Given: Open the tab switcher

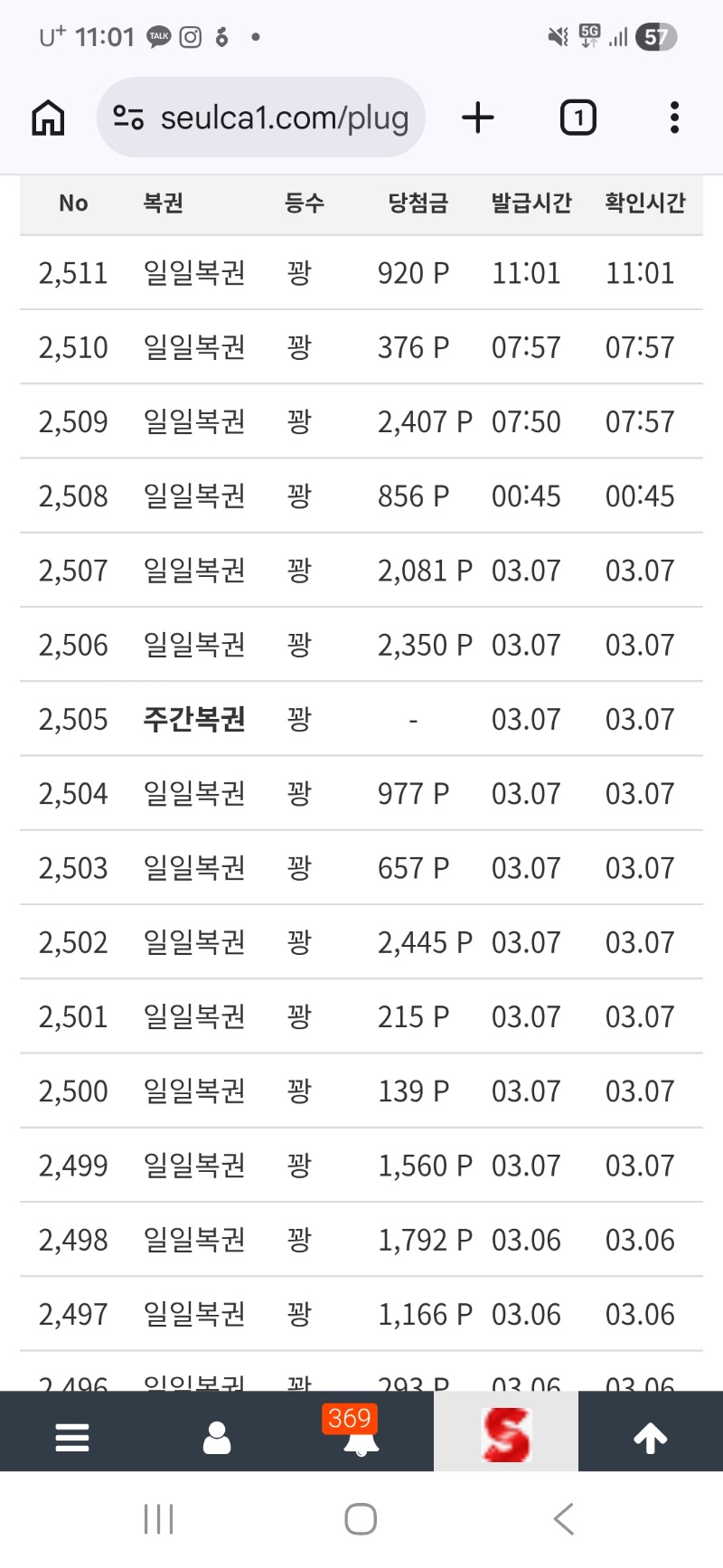Looking at the screenshot, I should tap(577, 118).
